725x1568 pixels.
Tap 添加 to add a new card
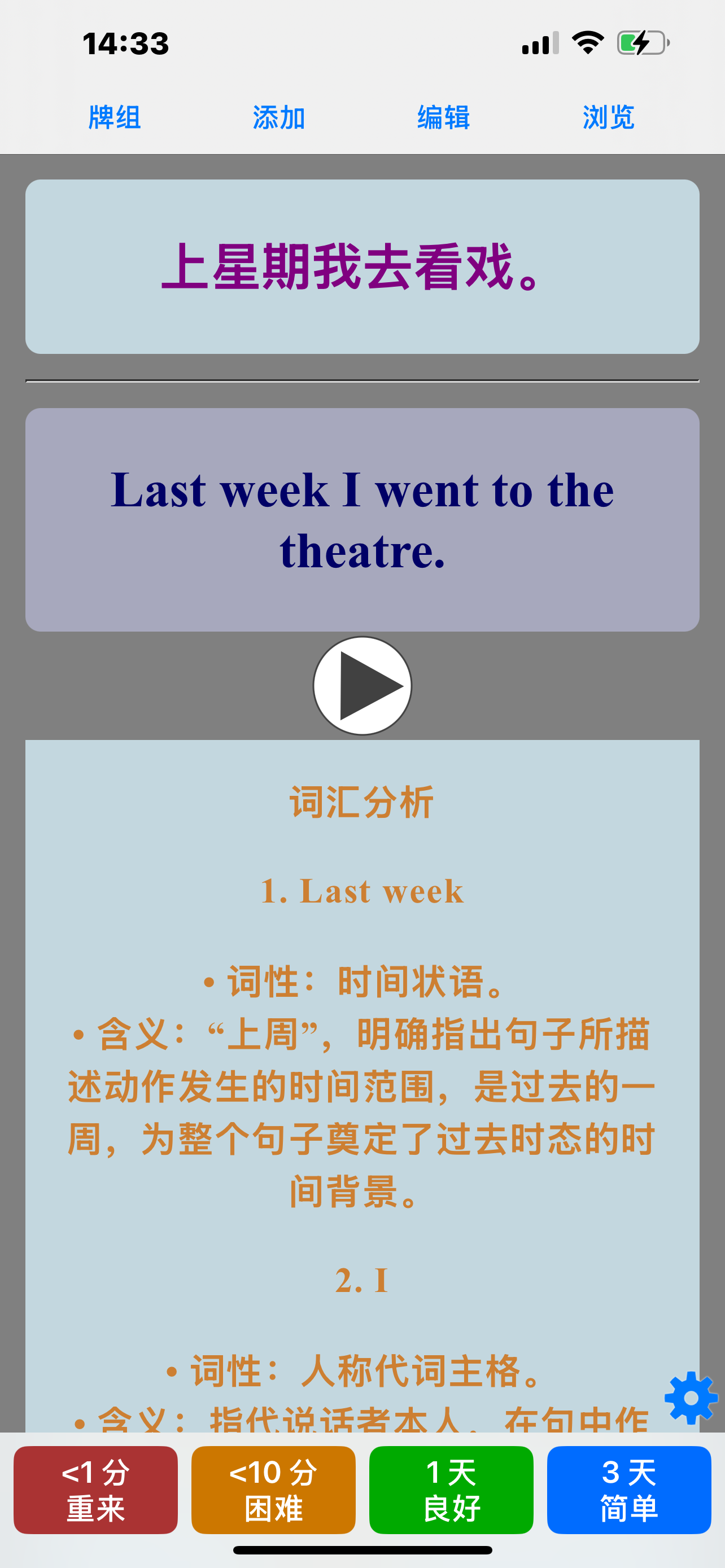pyautogui.click(x=279, y=117)
